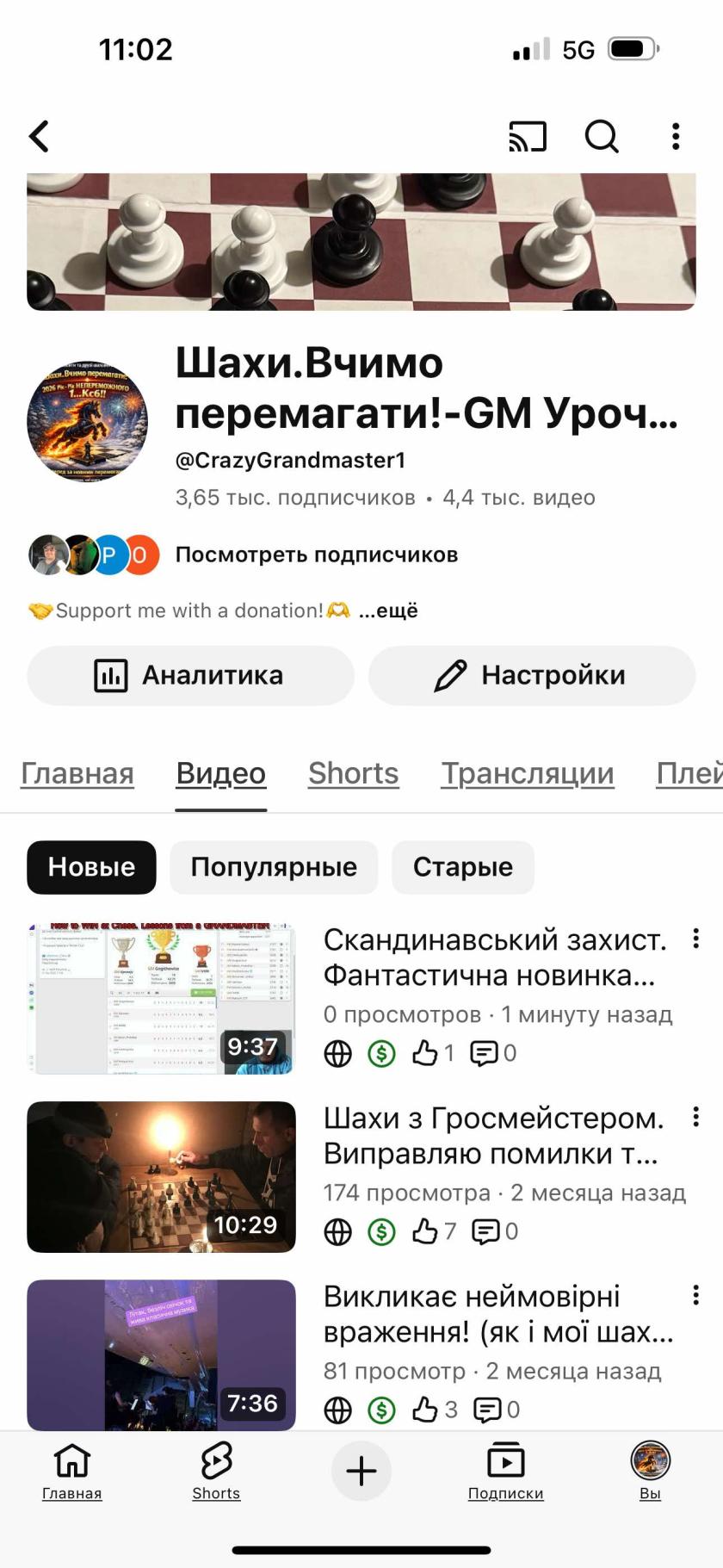The width and height of the screenshot is (723, 1568).
Task: Go back with the back arrow
Action: tap(38, 136)
